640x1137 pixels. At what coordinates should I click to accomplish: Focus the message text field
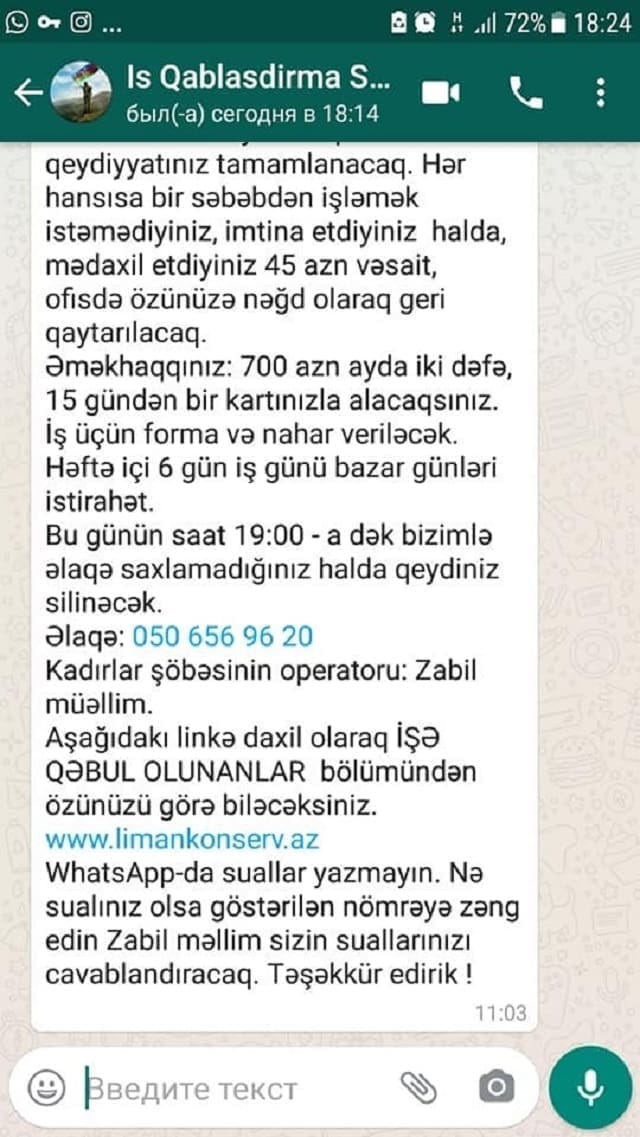pos(239,1088)
